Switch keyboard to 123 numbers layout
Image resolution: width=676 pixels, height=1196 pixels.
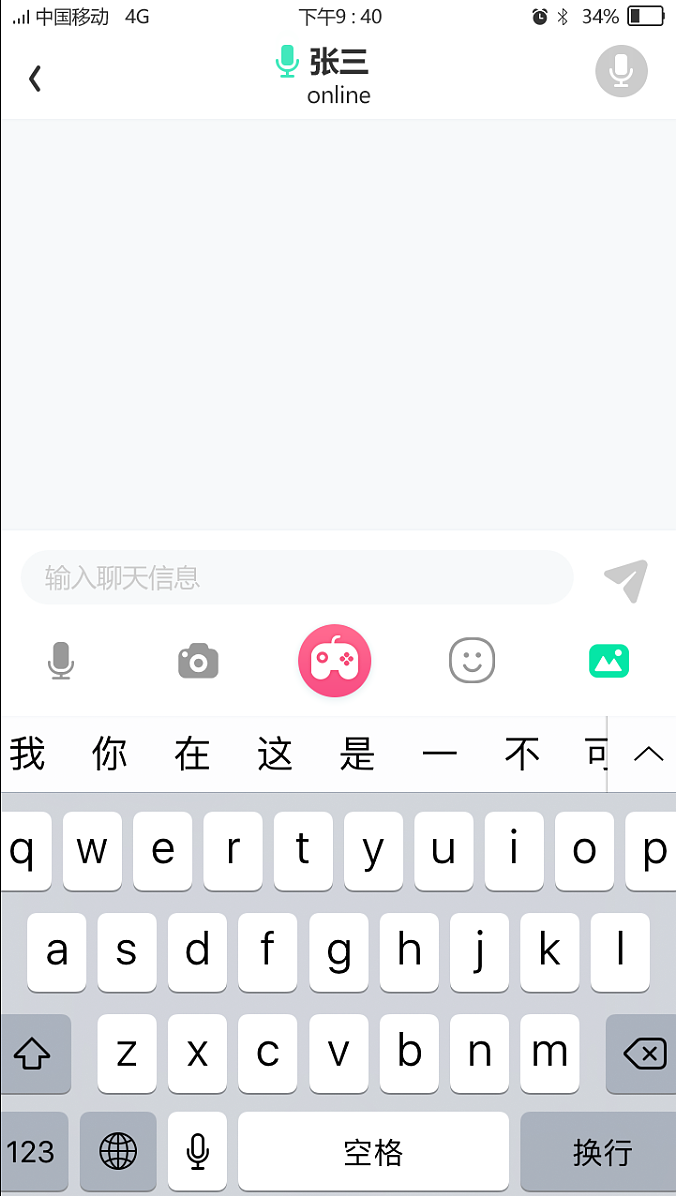pos(31,1152)
